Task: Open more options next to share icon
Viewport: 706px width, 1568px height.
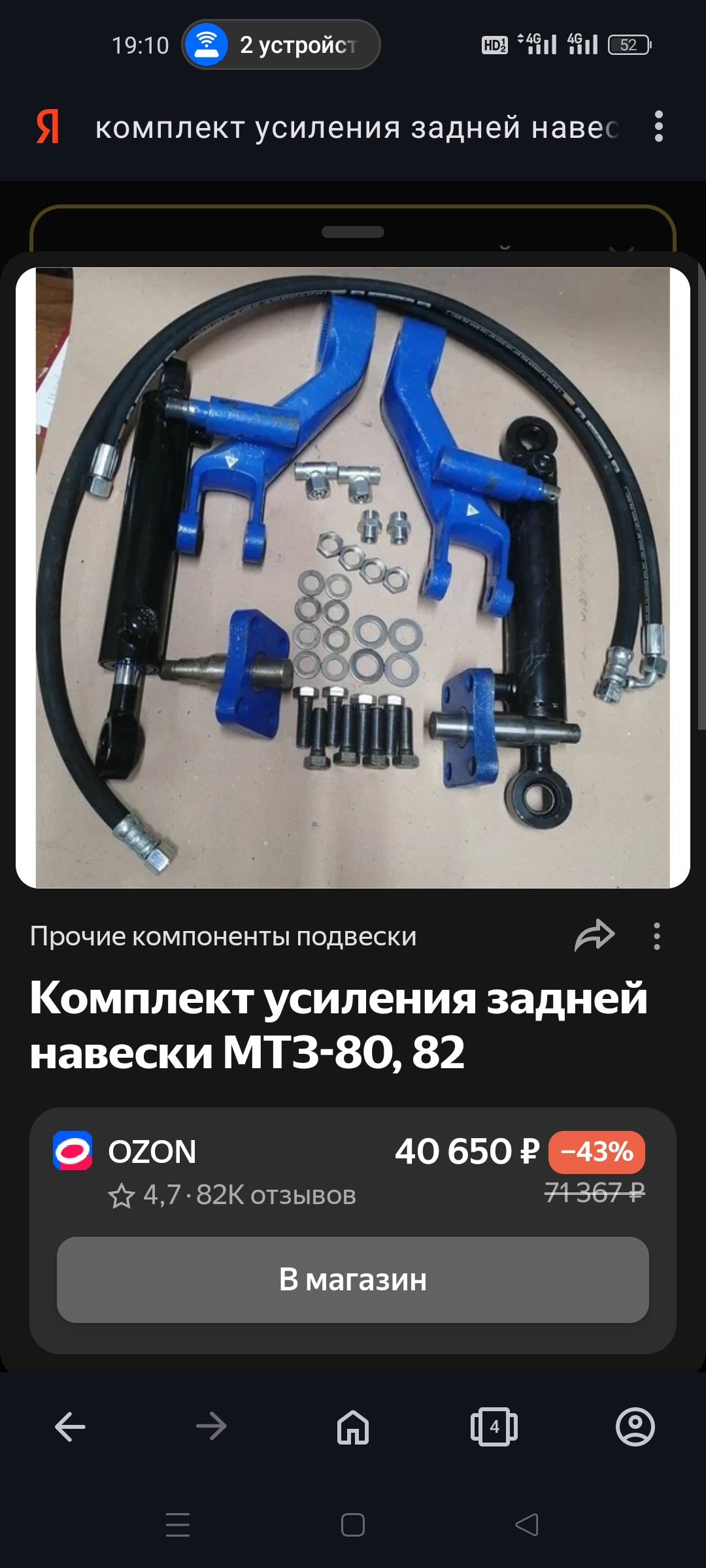Action: (656, 936)
